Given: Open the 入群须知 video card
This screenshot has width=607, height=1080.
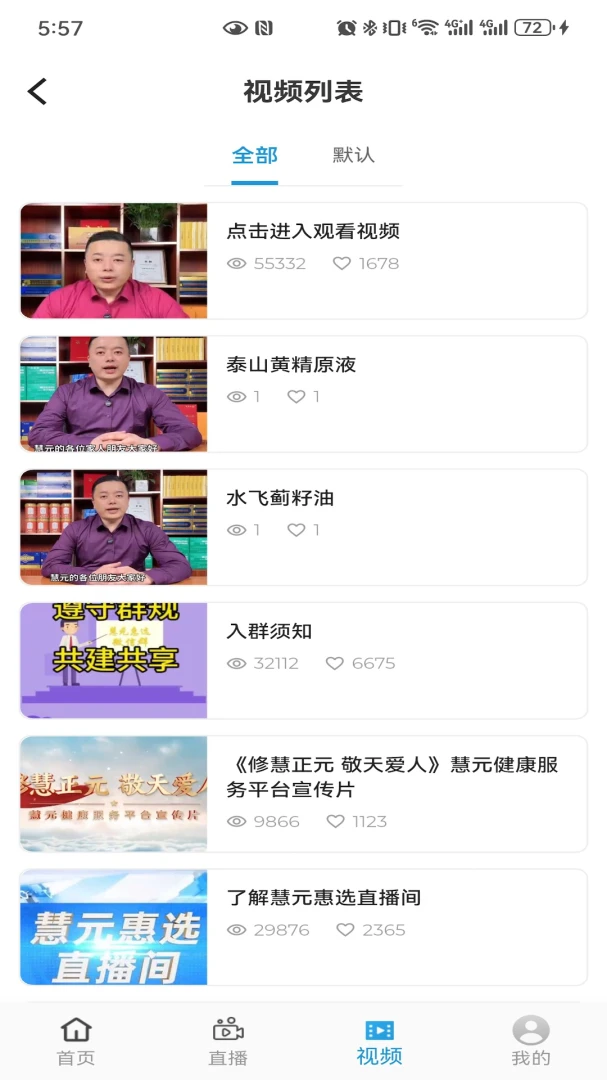Looking at the screenshot, I should pyautogui.click(x=303, y=661).
